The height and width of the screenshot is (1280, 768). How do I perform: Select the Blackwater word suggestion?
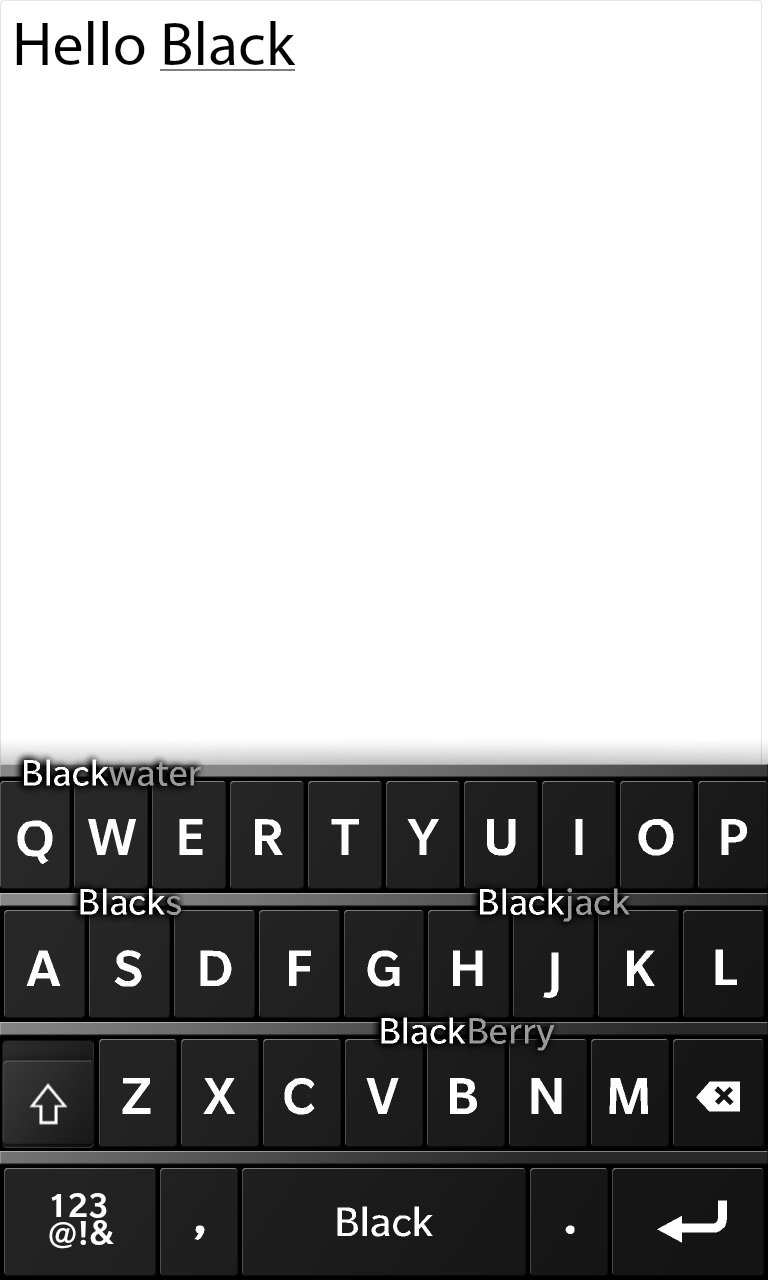(x=112, y=774)
